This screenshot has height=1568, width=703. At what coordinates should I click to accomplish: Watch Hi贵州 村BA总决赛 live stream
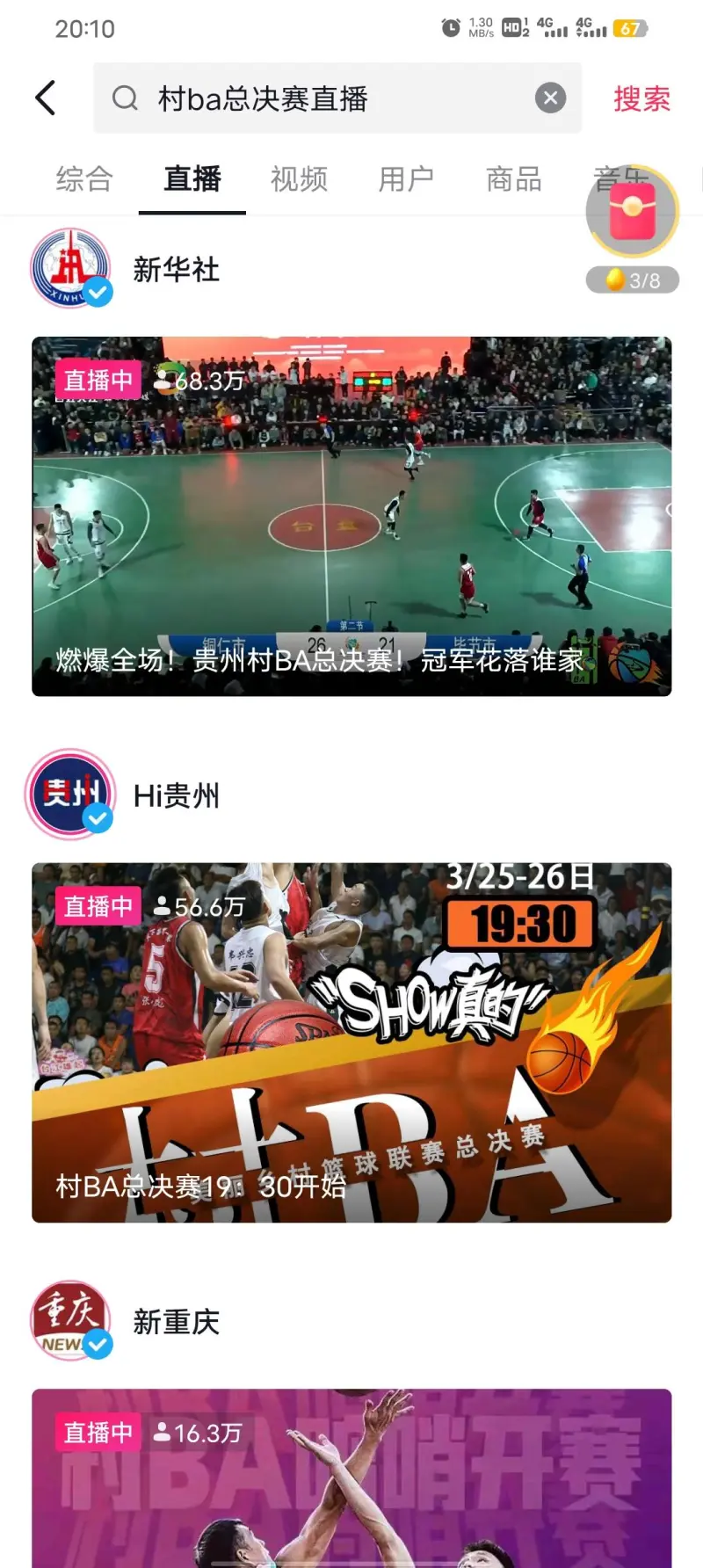click(351, 1042)
